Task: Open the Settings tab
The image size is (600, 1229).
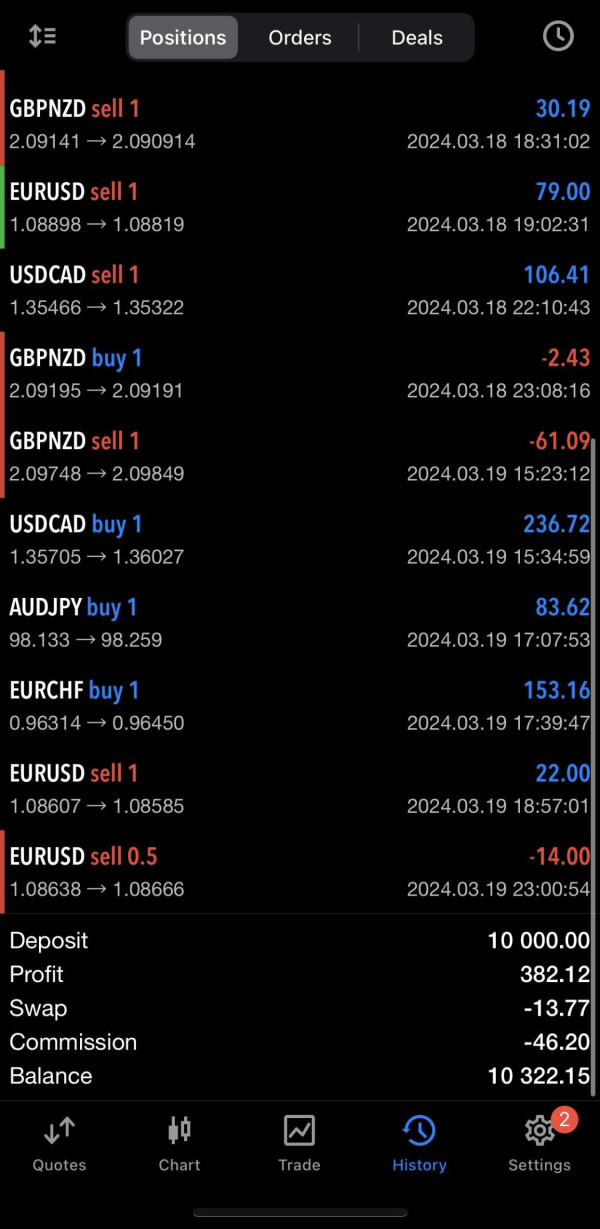Action: tap(539, 1143)
